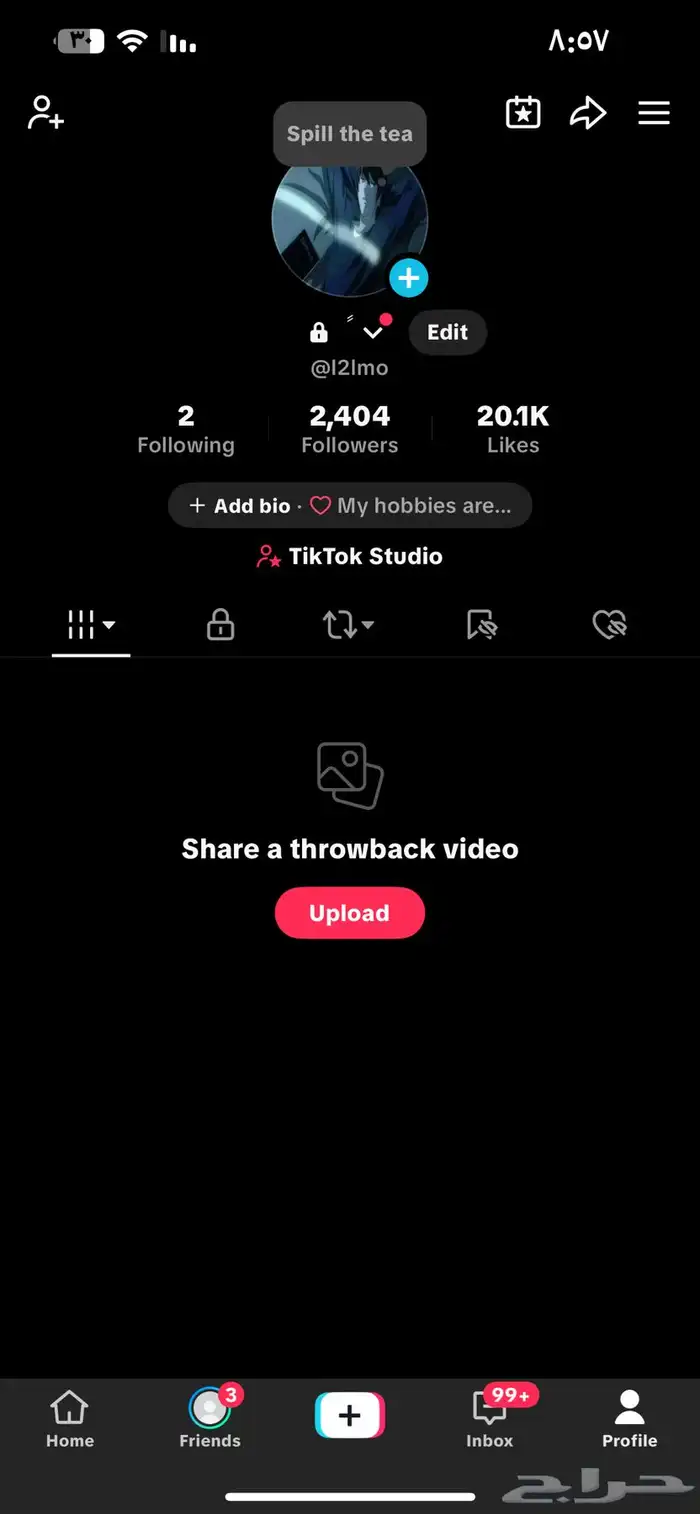Switch to the private videos lock tab
700x1514 pixels.
220,626
